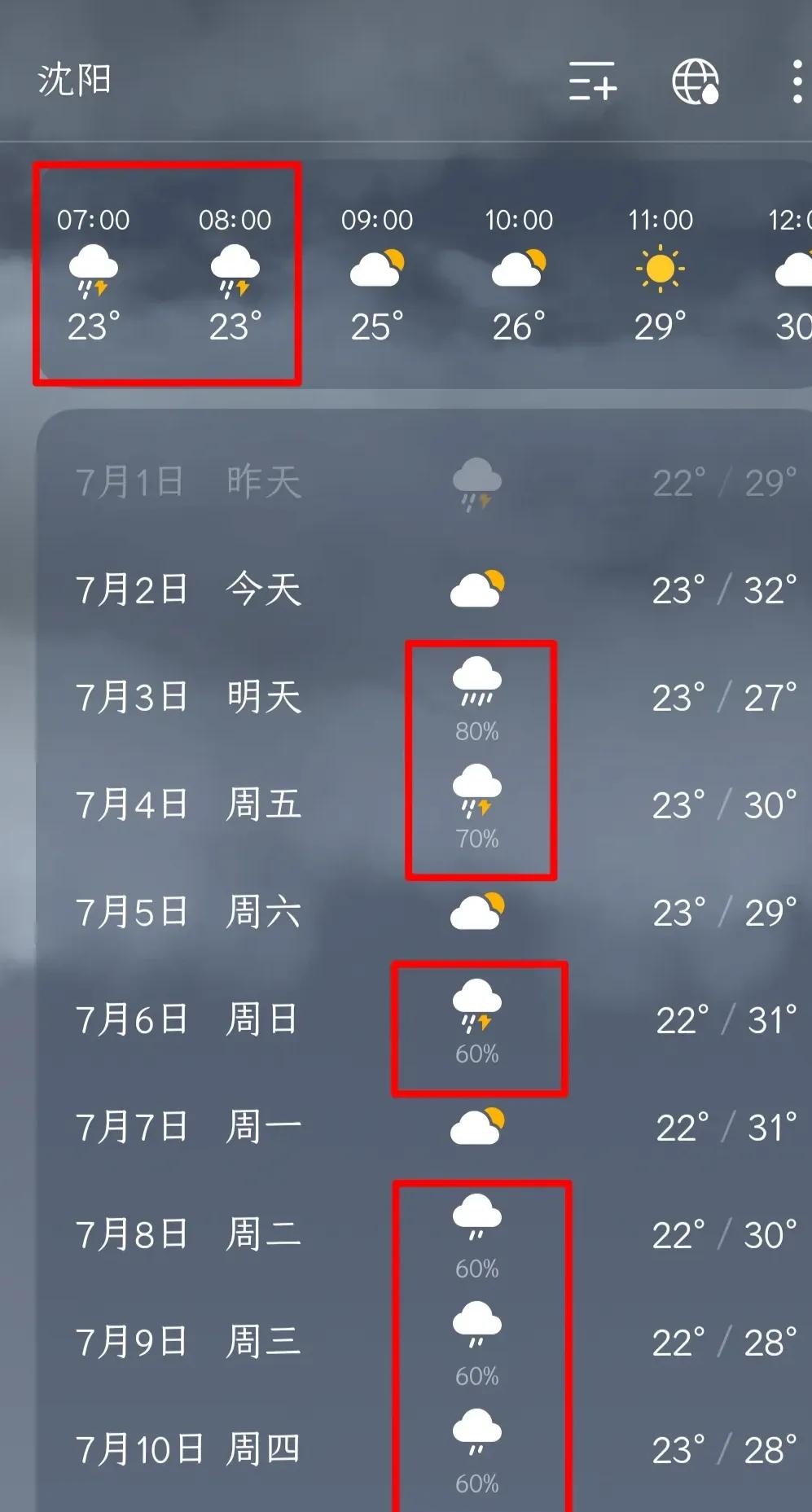Open the three-dot overflow menu
Image resolution: width=812 pixels, height=1512 pixels.
(797, 81)
